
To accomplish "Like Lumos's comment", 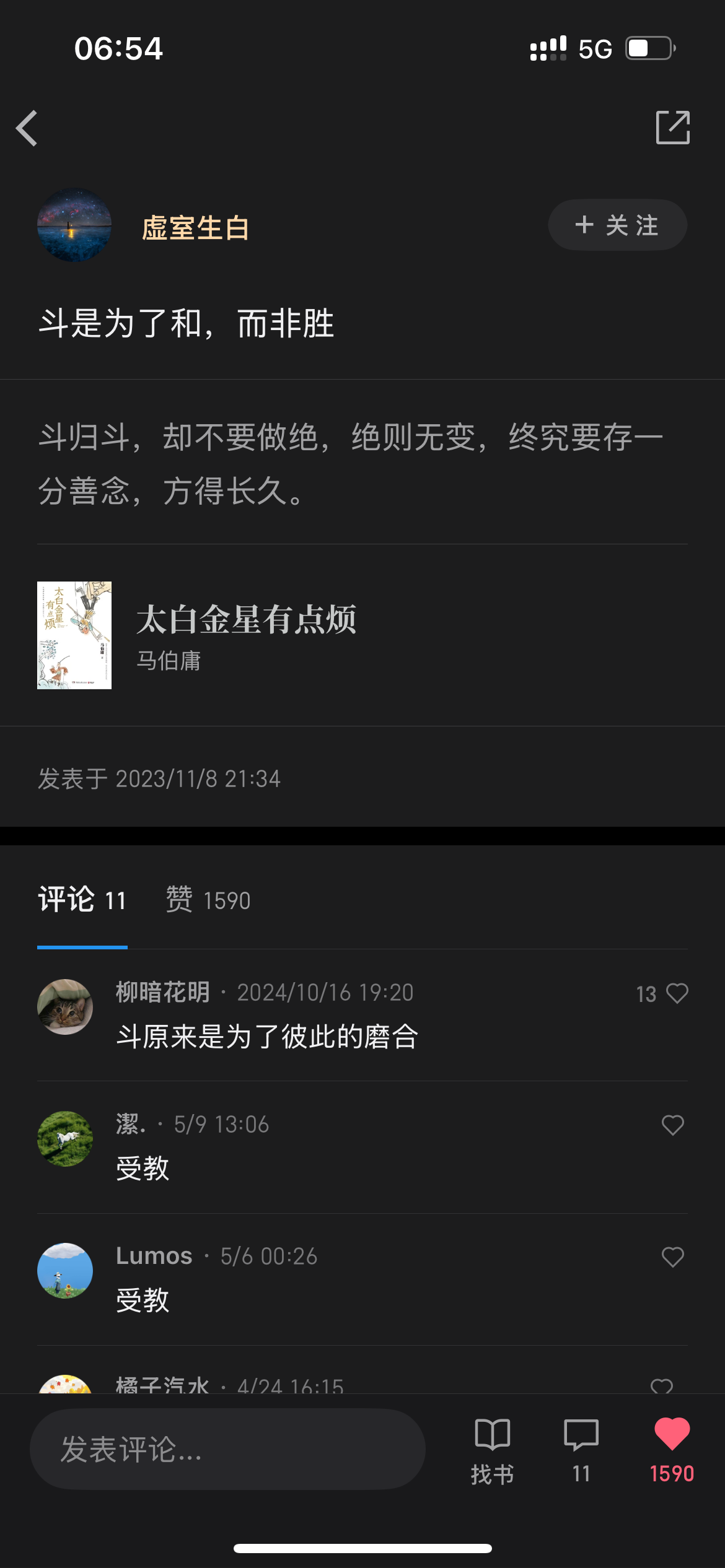I will click(673, 1257).
